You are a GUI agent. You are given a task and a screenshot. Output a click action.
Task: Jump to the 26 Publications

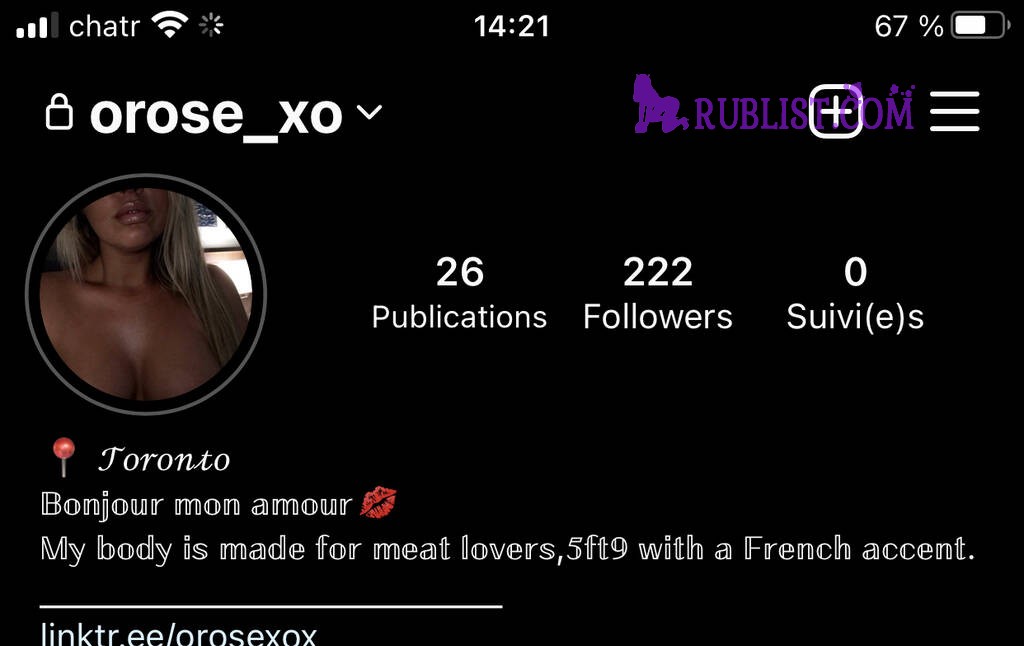459,293
